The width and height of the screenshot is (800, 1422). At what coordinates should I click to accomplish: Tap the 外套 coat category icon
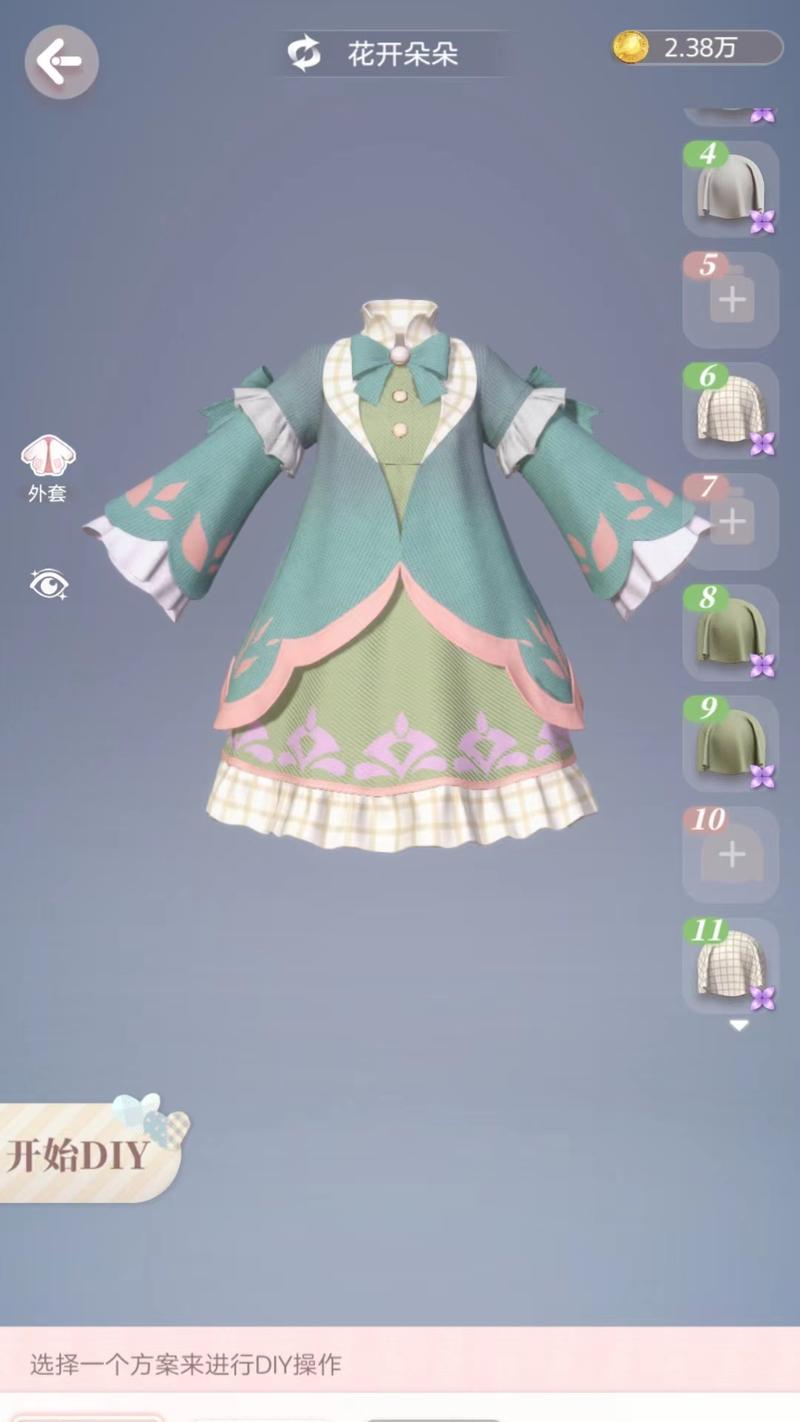pos(48,467)
